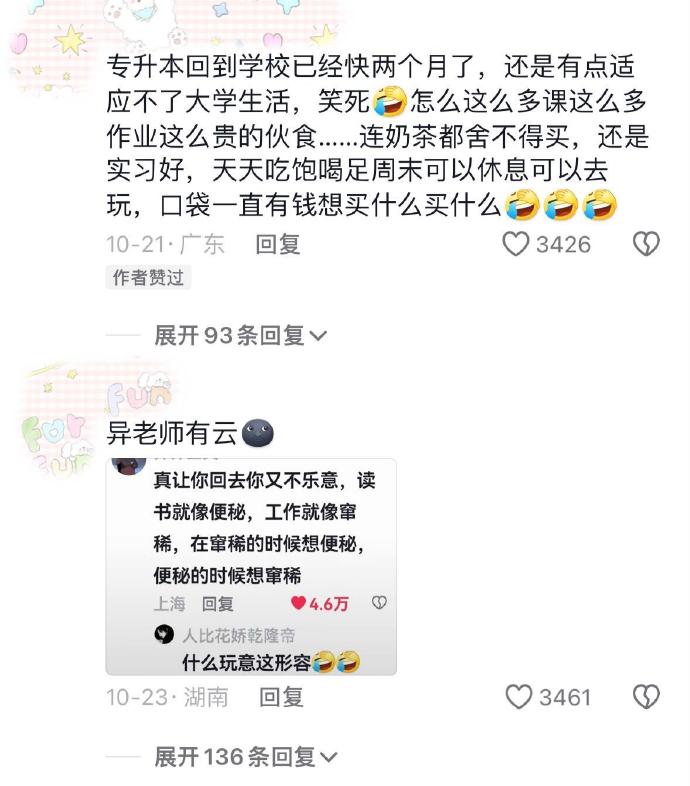Open the screenshot image in 异老师有云 comment
The image size is (690, 786).
coord(251,567)
